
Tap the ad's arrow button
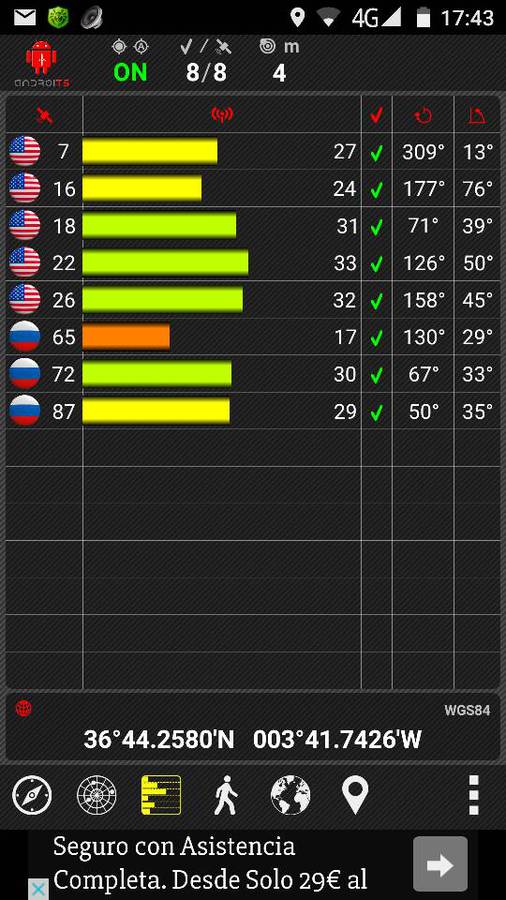(441, 864)
